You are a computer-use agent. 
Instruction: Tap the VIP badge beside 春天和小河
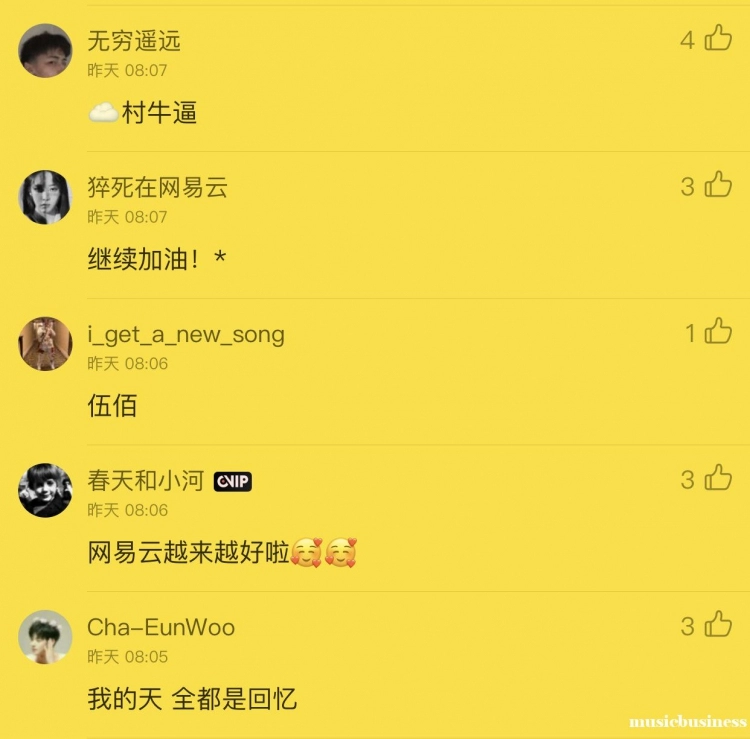tap(232, 482)
